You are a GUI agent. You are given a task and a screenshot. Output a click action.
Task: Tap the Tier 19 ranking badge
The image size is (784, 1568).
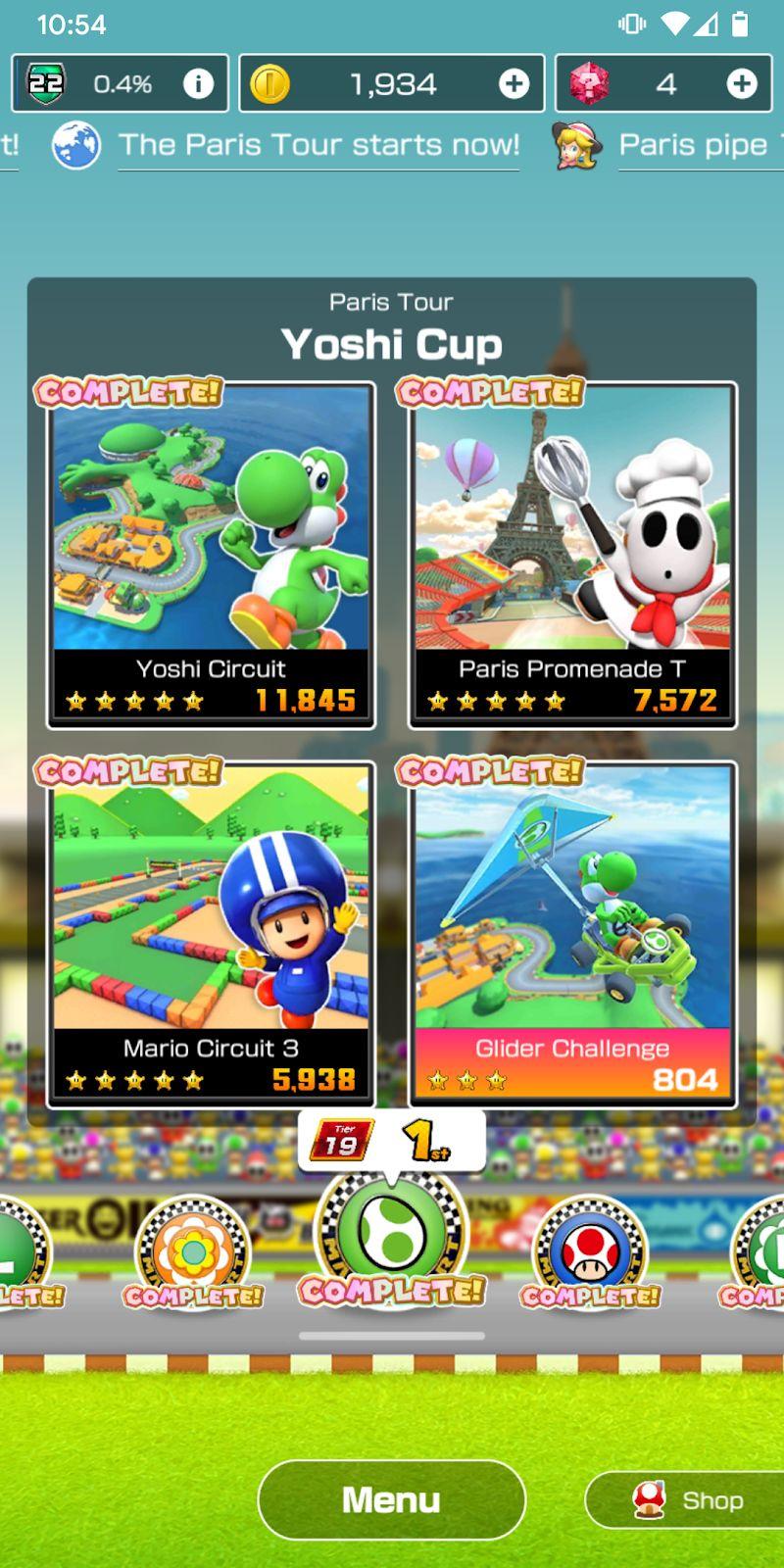pos(342,1141)
